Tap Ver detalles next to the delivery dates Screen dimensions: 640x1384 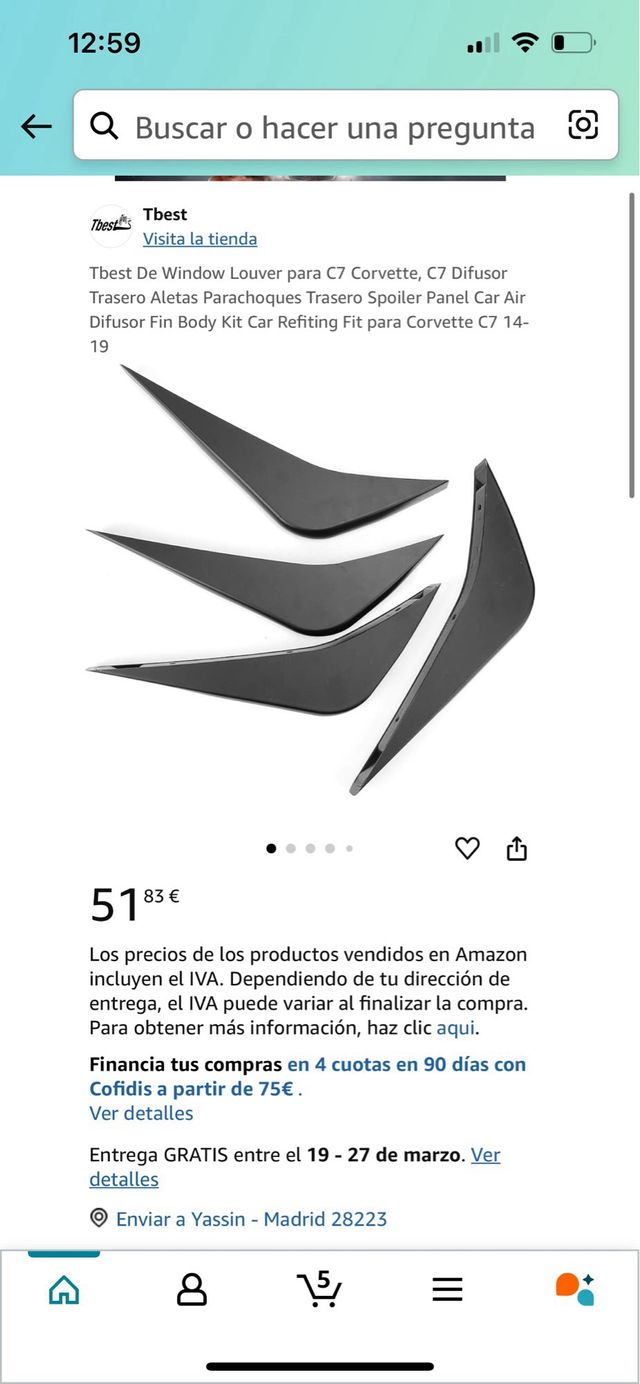(485, 1155)
